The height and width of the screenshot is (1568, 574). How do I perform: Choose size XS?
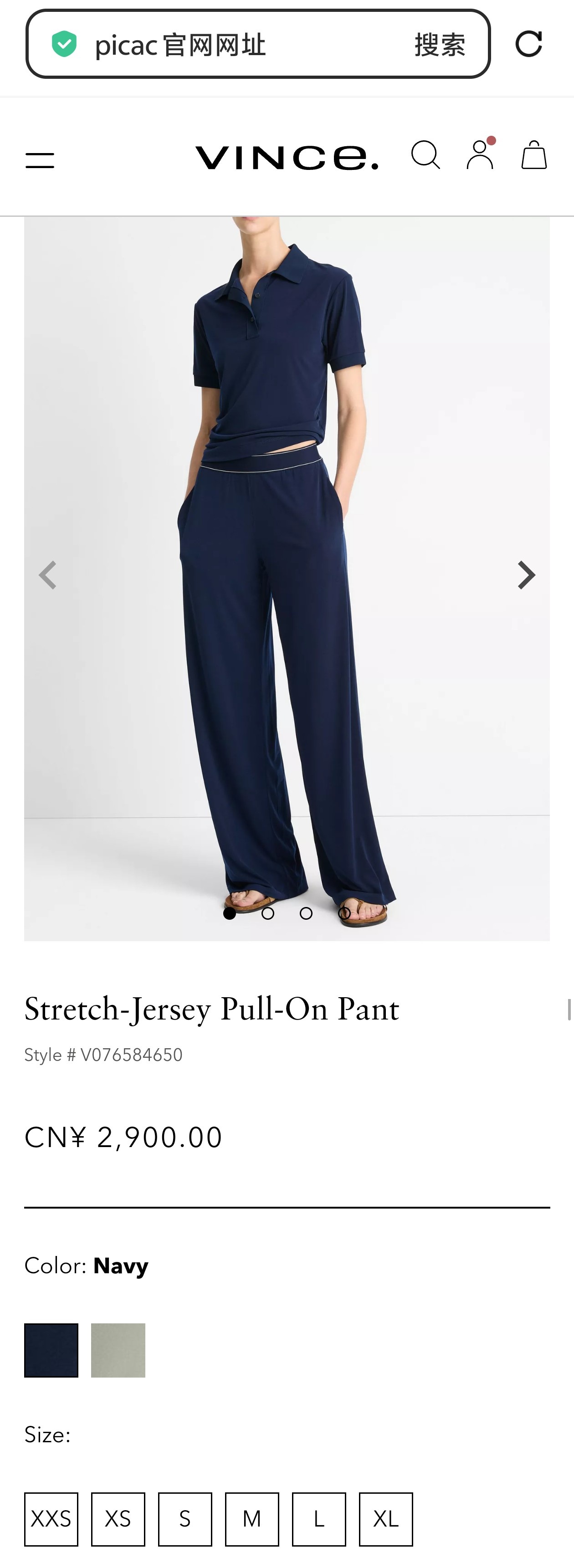[x=118, y=1519]
